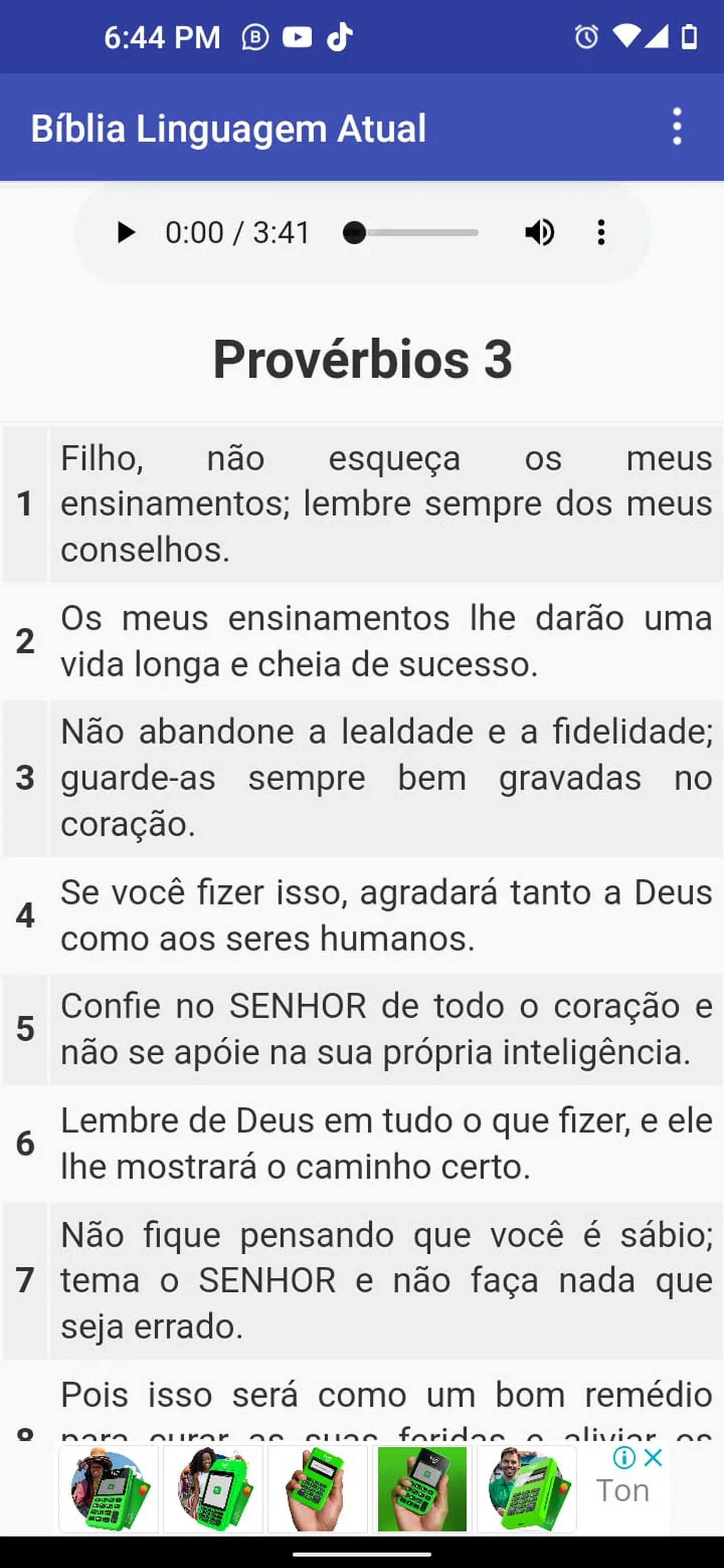Viewport: 724px width, 1568px height.
Task: Open the audio player's more options
Action: click(601, 232)
